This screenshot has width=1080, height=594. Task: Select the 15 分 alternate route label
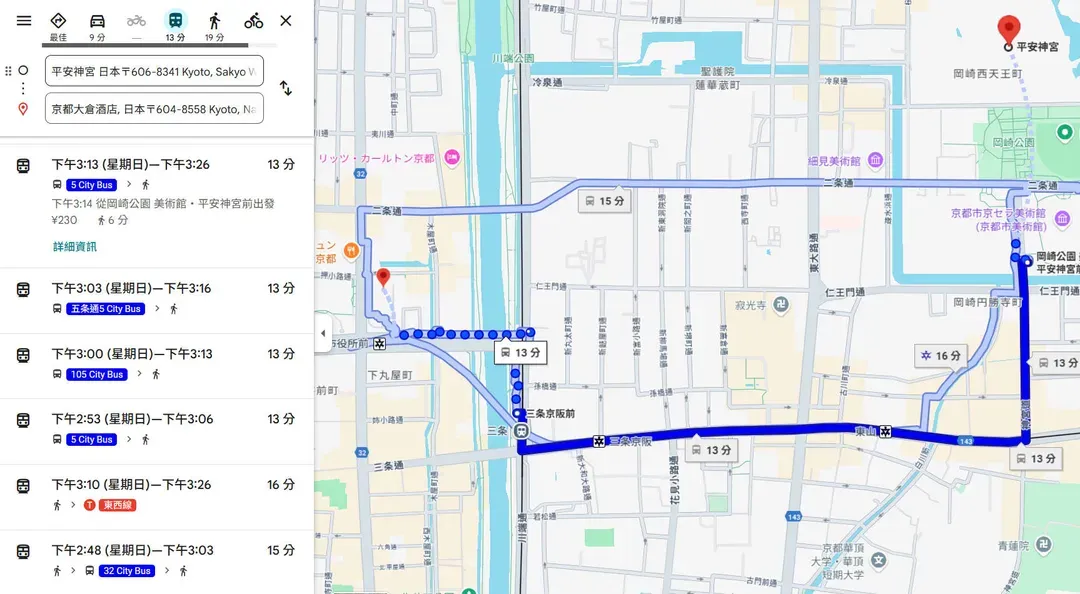tap(606, 201)
